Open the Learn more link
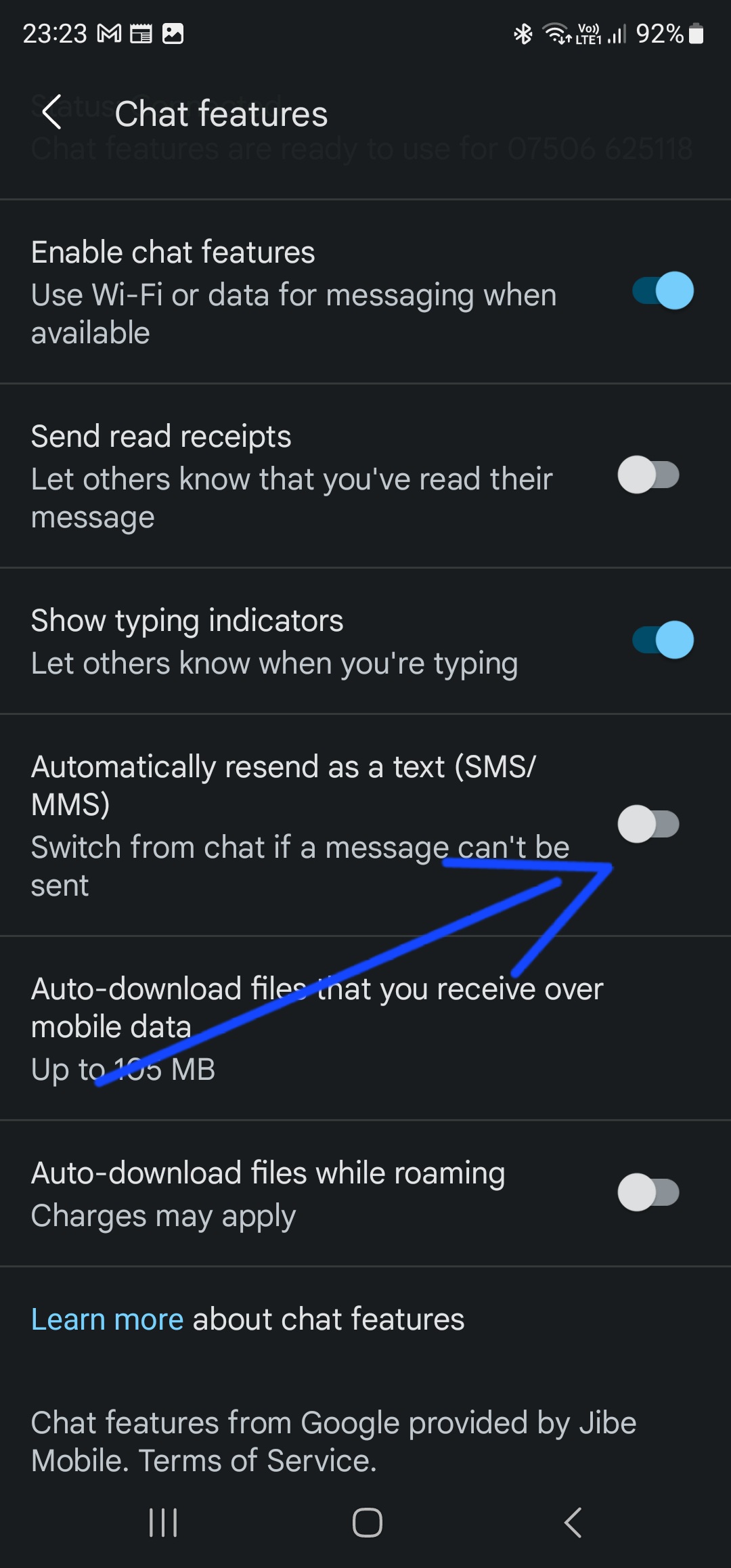Image resolution: width=731 pixels, height=1568 pixels. (x=107, y=1320)
